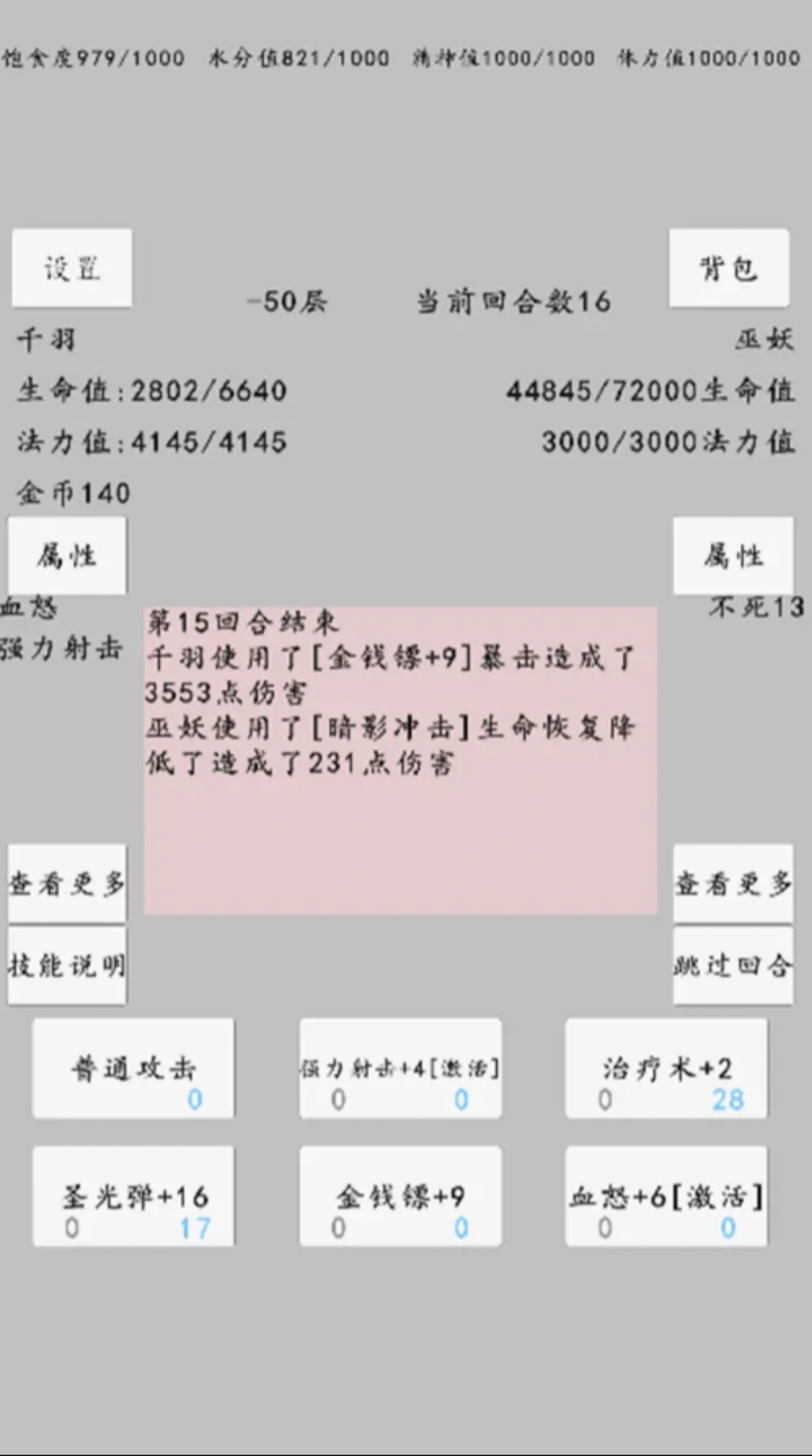
Task: View 千羽's 属性 attributes
Action: click(67, 555)
